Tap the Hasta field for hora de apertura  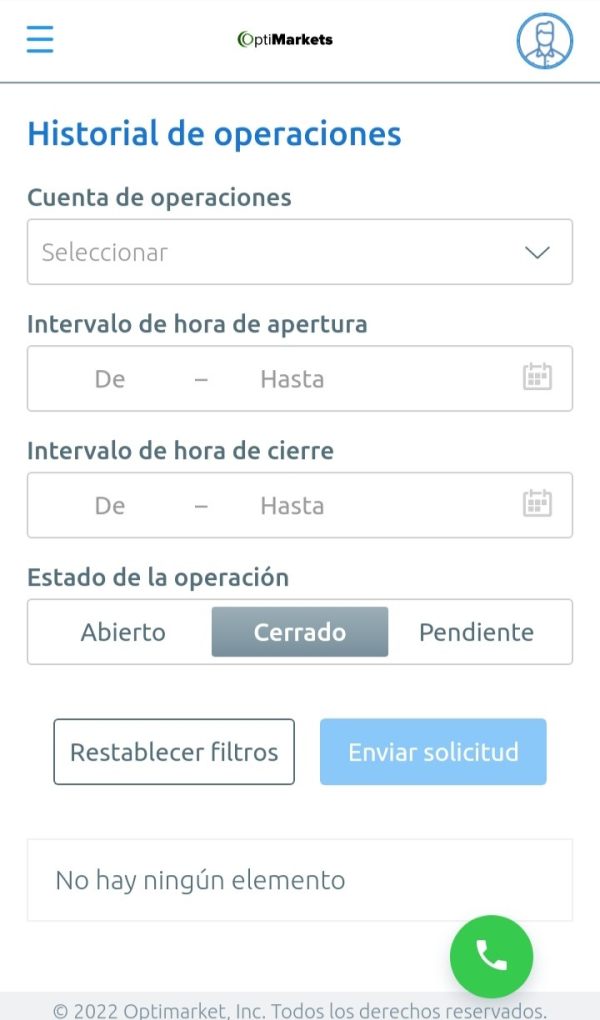pyautogui.click(x=292, y=379)
